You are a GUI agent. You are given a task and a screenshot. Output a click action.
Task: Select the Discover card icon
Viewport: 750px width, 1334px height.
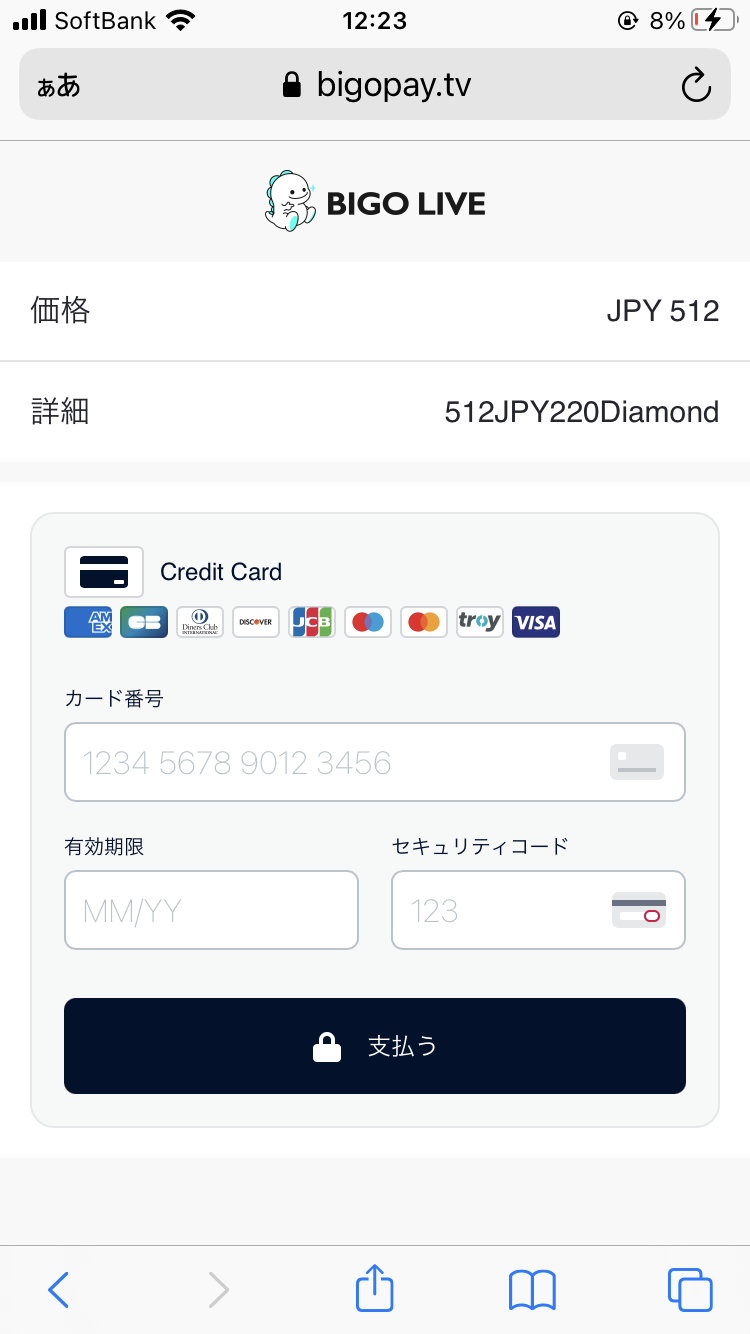pos(255,622)
